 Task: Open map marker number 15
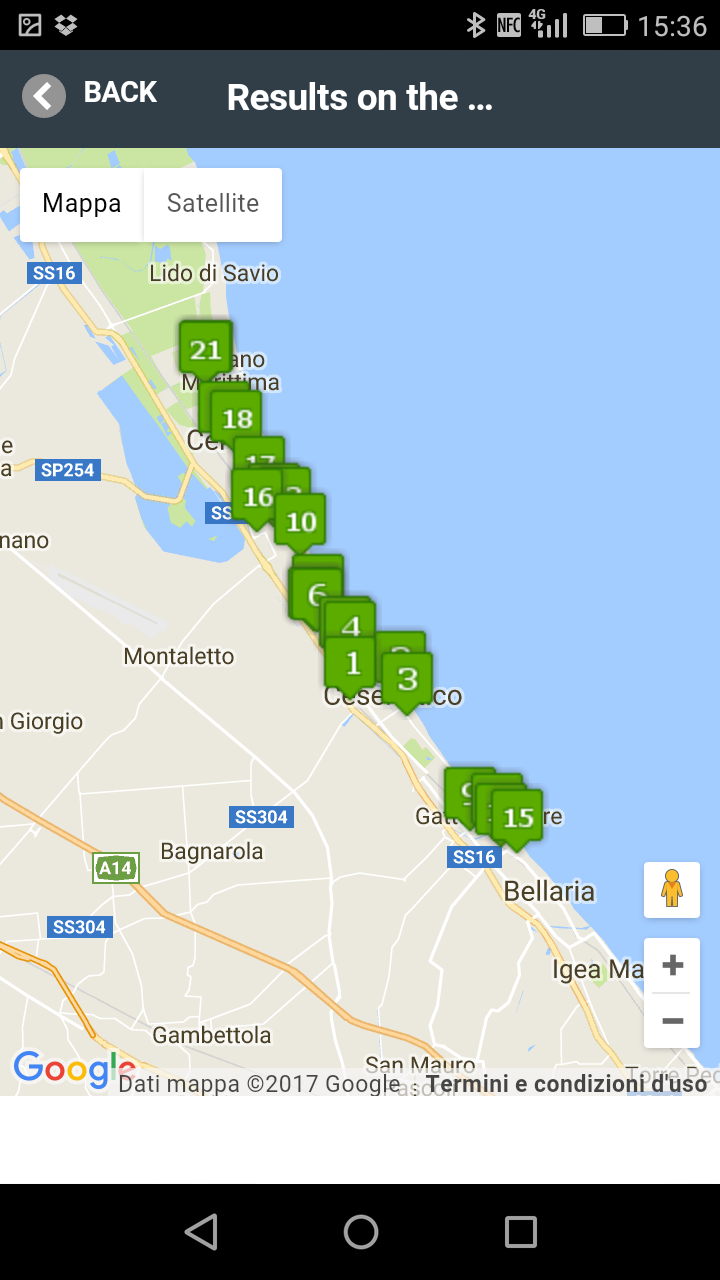(518, 817)
